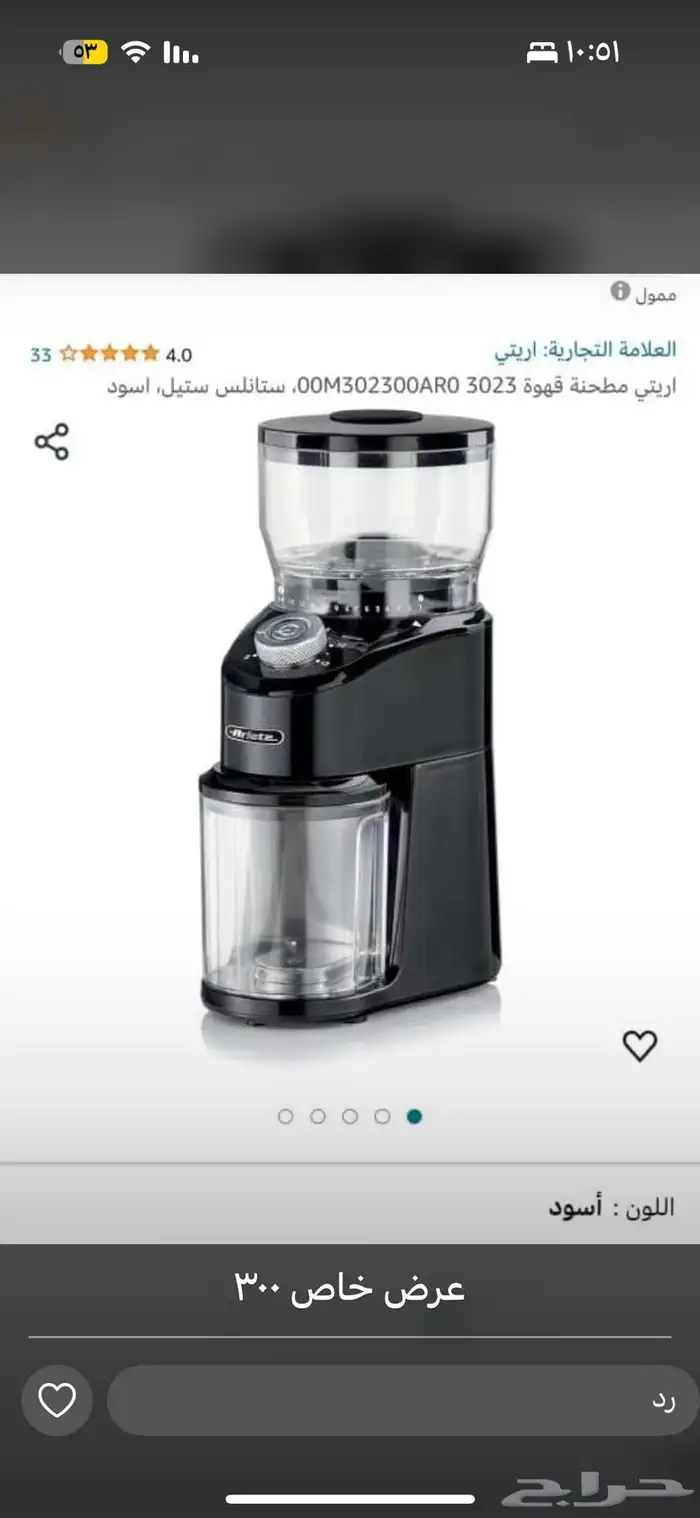Tap the reply field to write a response
The image size is (700, 1518).
point(400,1401)
